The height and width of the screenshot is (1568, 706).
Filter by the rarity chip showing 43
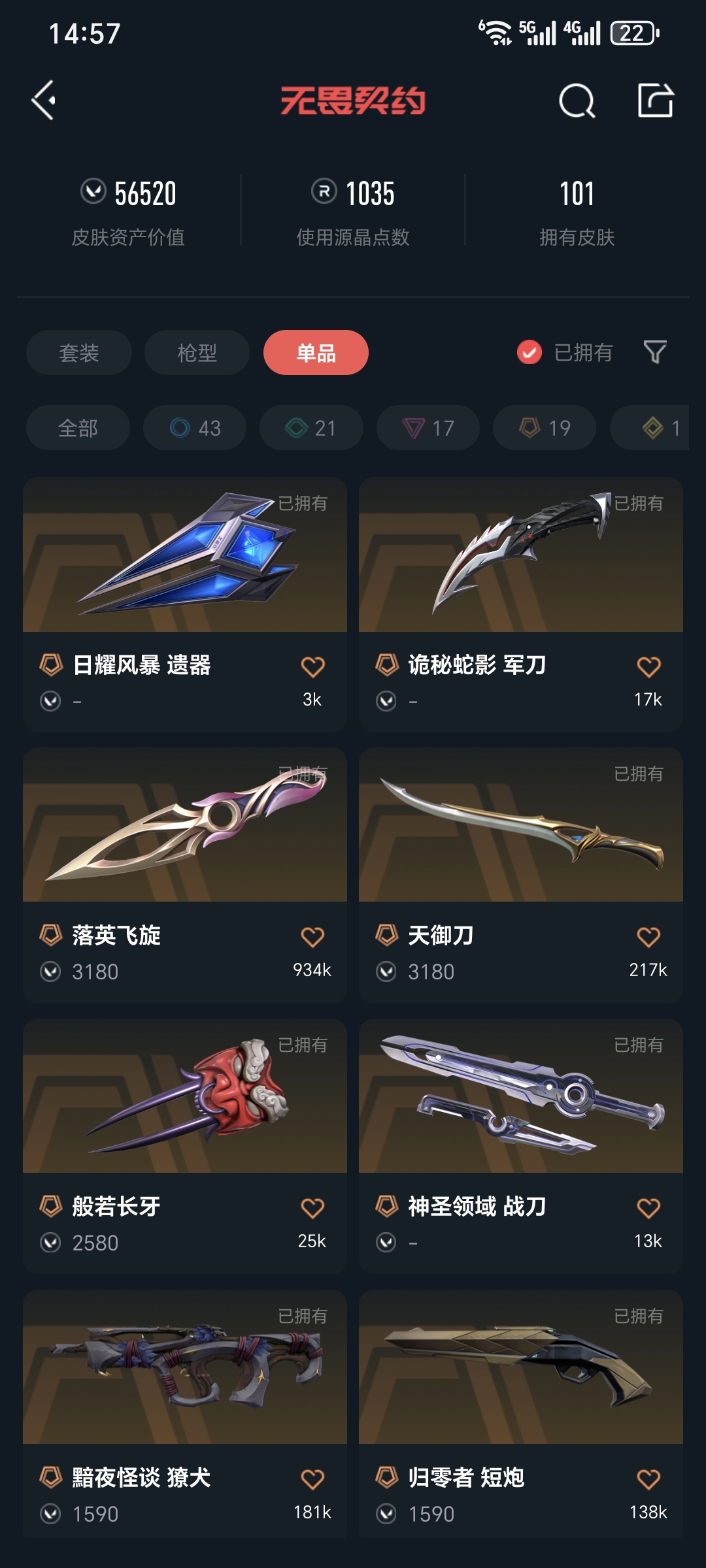tap(195, 428)
